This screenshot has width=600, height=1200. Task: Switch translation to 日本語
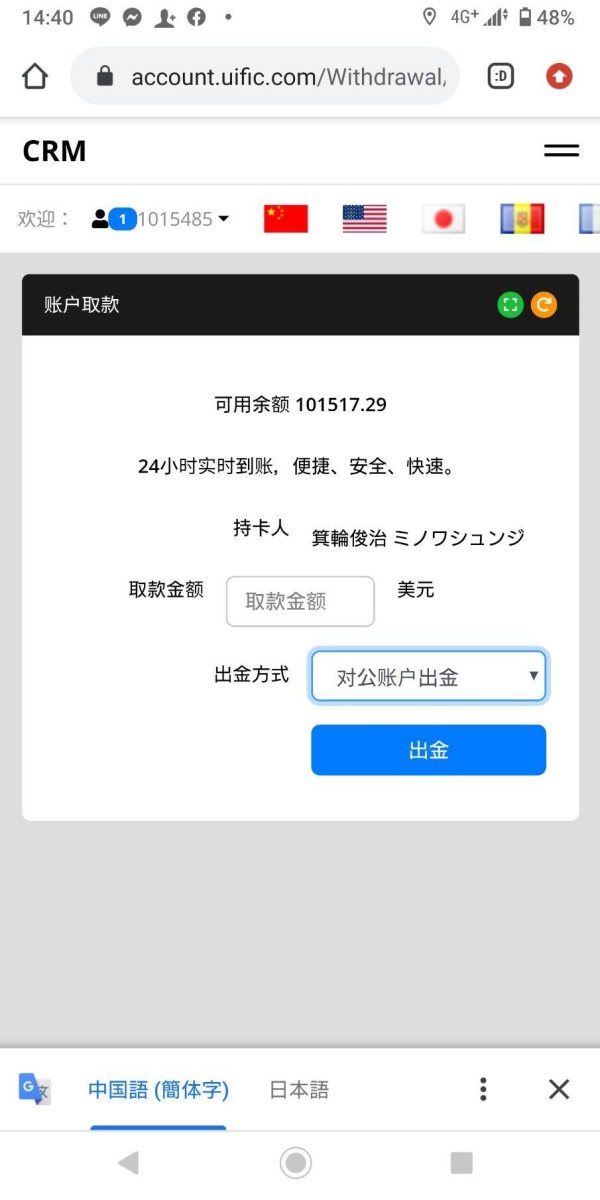click(299, 1090)
